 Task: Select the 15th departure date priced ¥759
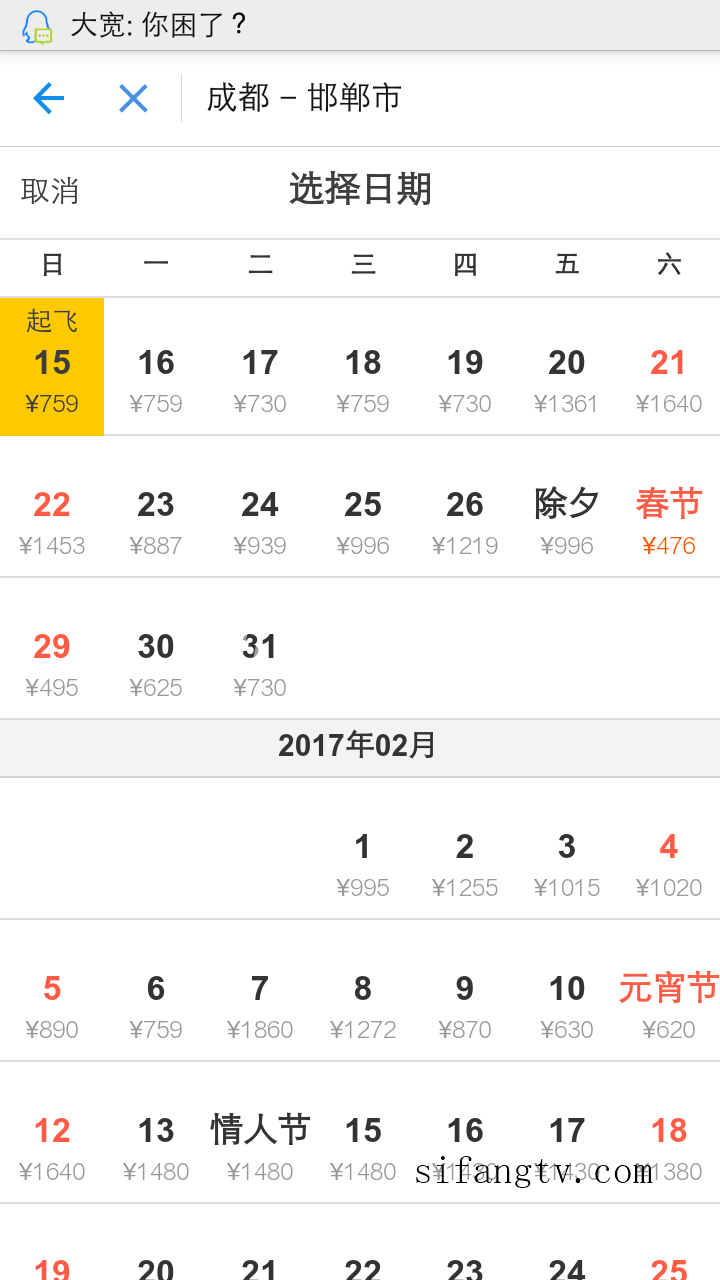(x=52, y=367)
